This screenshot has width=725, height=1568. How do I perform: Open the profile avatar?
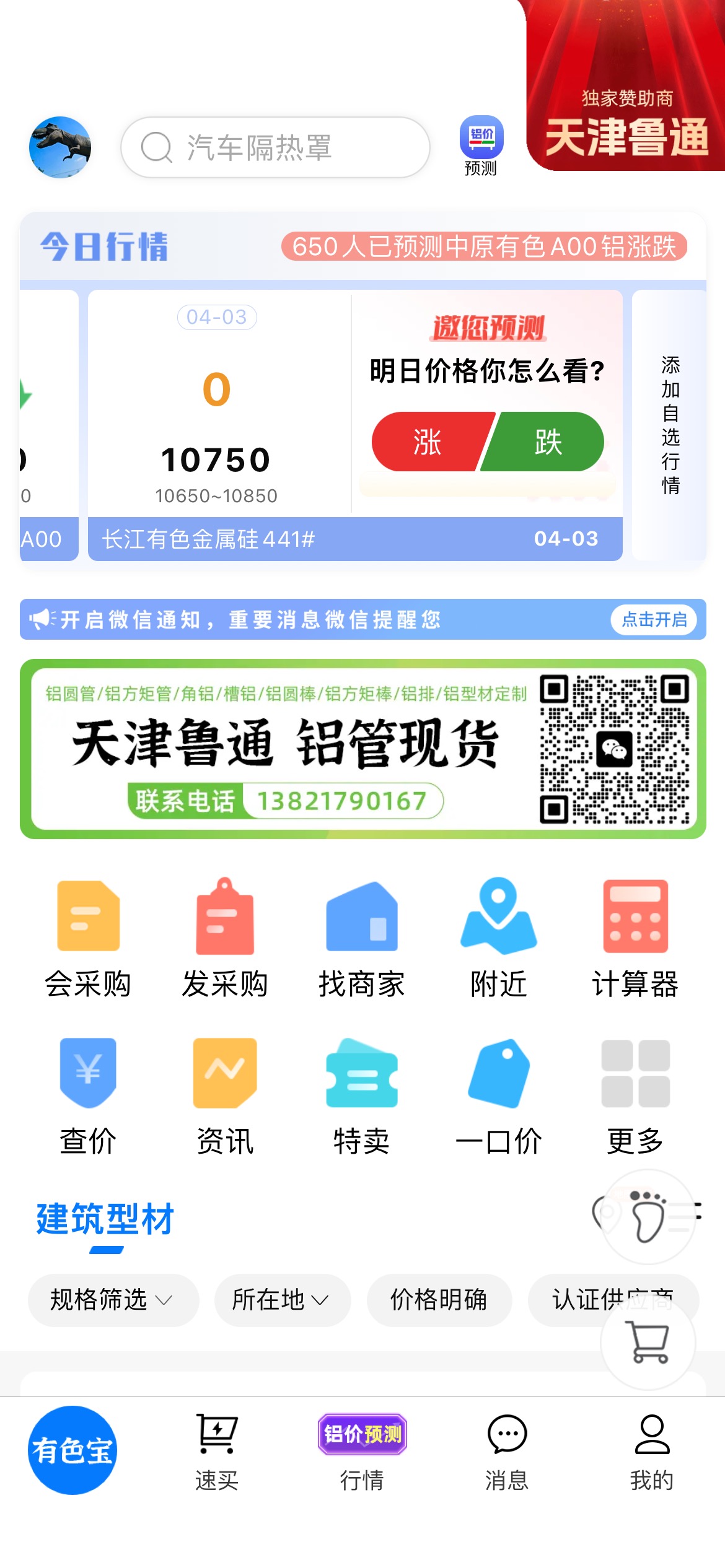[60, 147]
